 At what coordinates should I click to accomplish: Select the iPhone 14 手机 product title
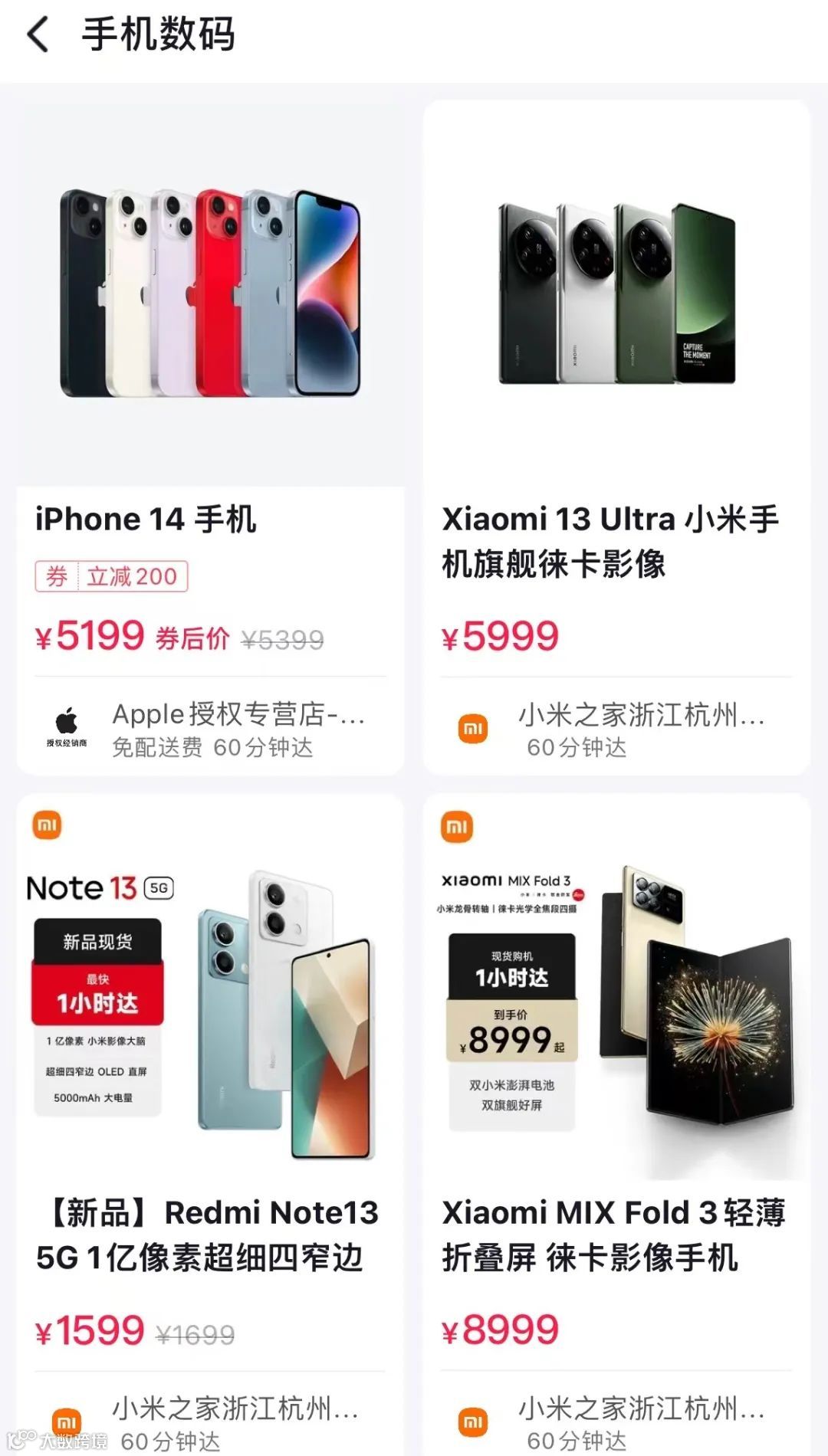[x=146, y=520]
